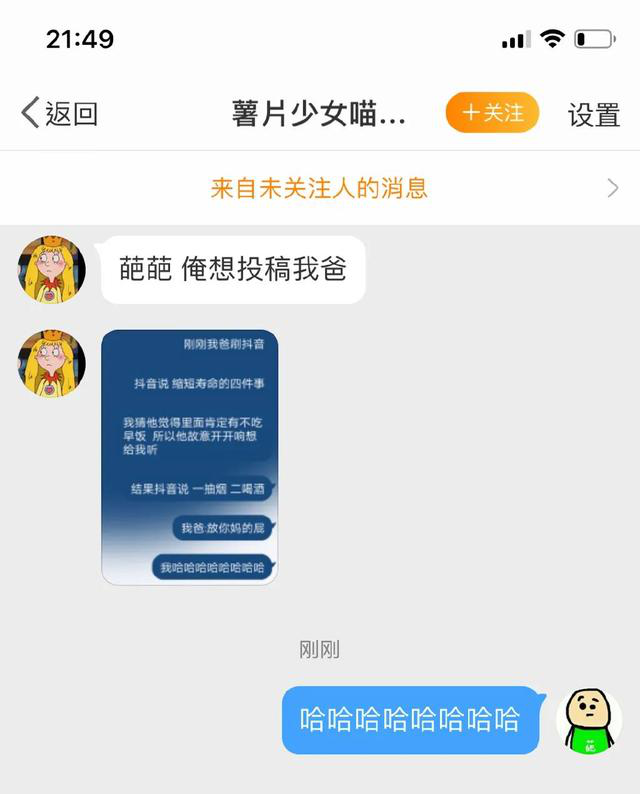Viewport: 640px width, 794px height.
Task: Expand the 来自未关注人的消息 banner
Action: point(320,188)
